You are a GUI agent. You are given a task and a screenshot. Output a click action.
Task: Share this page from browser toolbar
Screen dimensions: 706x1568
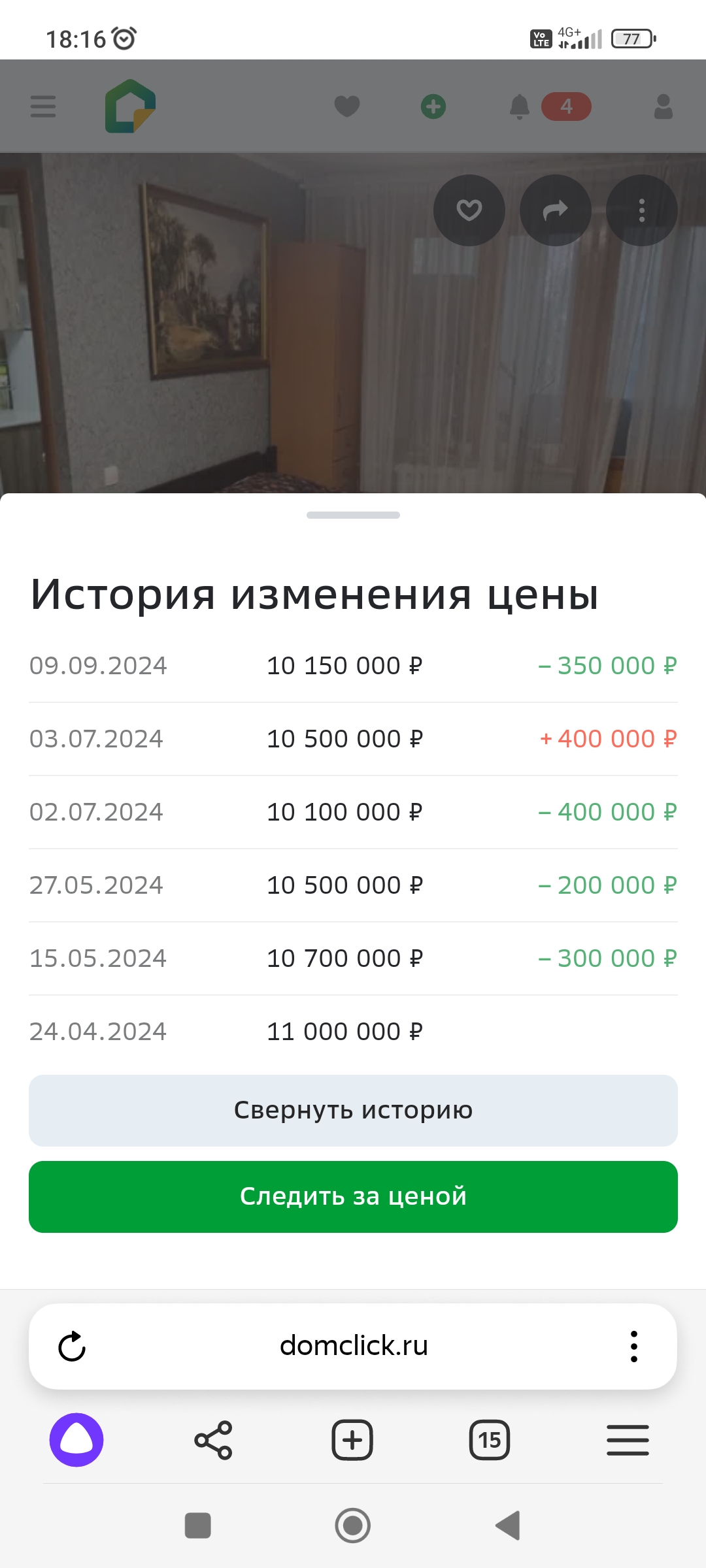[x=213, y=1440]
